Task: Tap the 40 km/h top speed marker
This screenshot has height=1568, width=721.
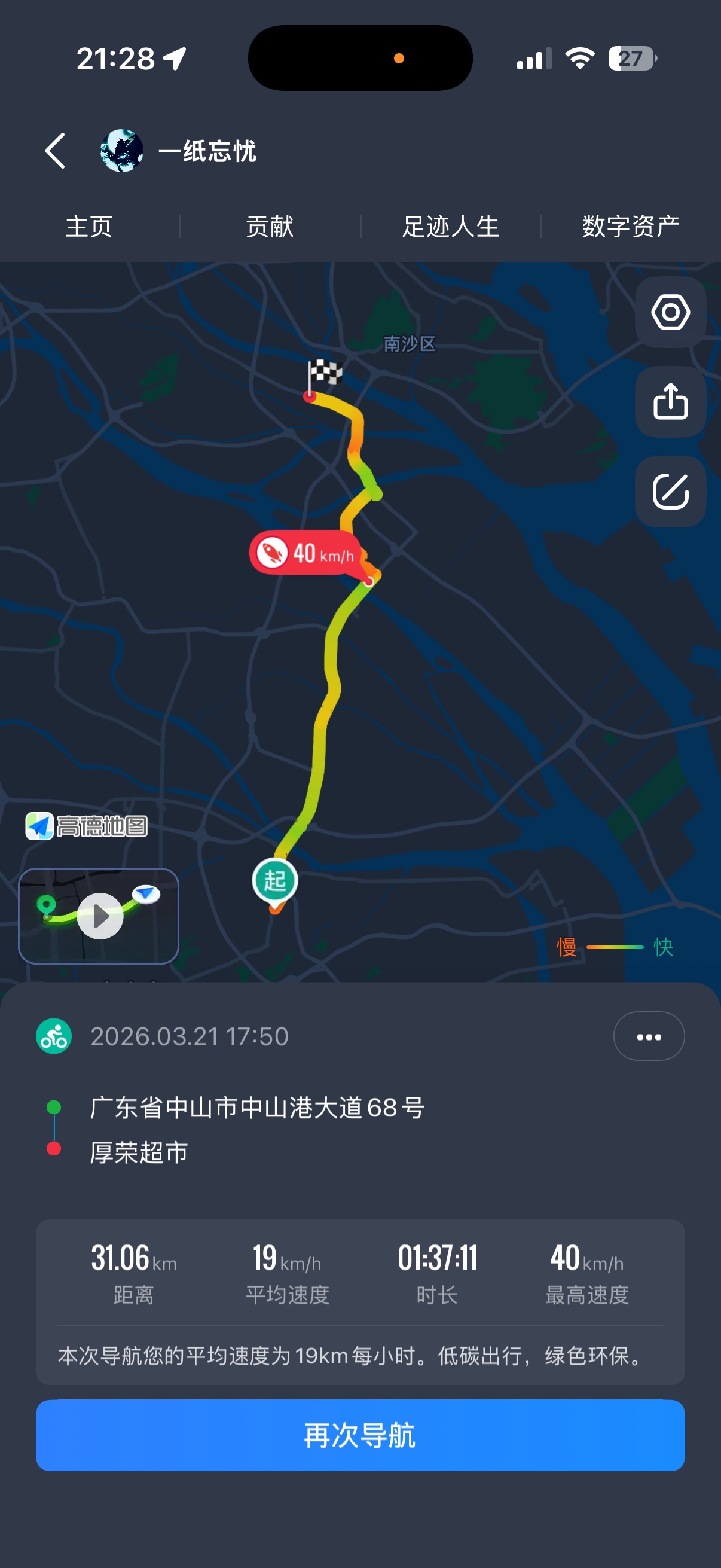Action: click(305, 553)
